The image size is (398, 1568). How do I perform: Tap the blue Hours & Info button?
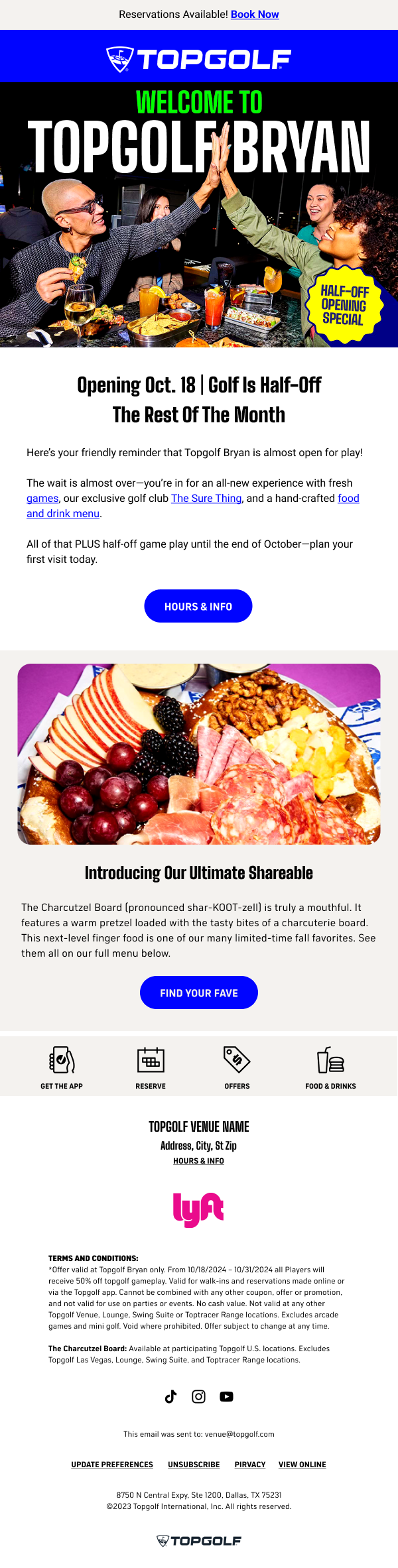click(198, 606)
